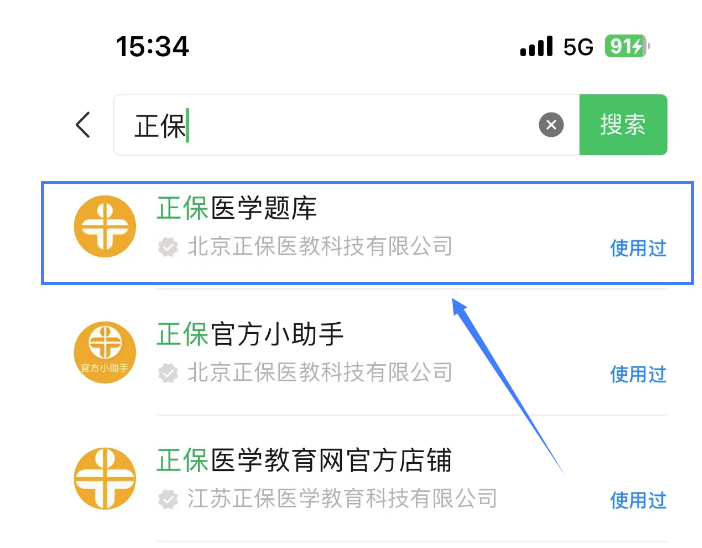
Task: Tap the search field containing 正保
Action: click(330, 125)
